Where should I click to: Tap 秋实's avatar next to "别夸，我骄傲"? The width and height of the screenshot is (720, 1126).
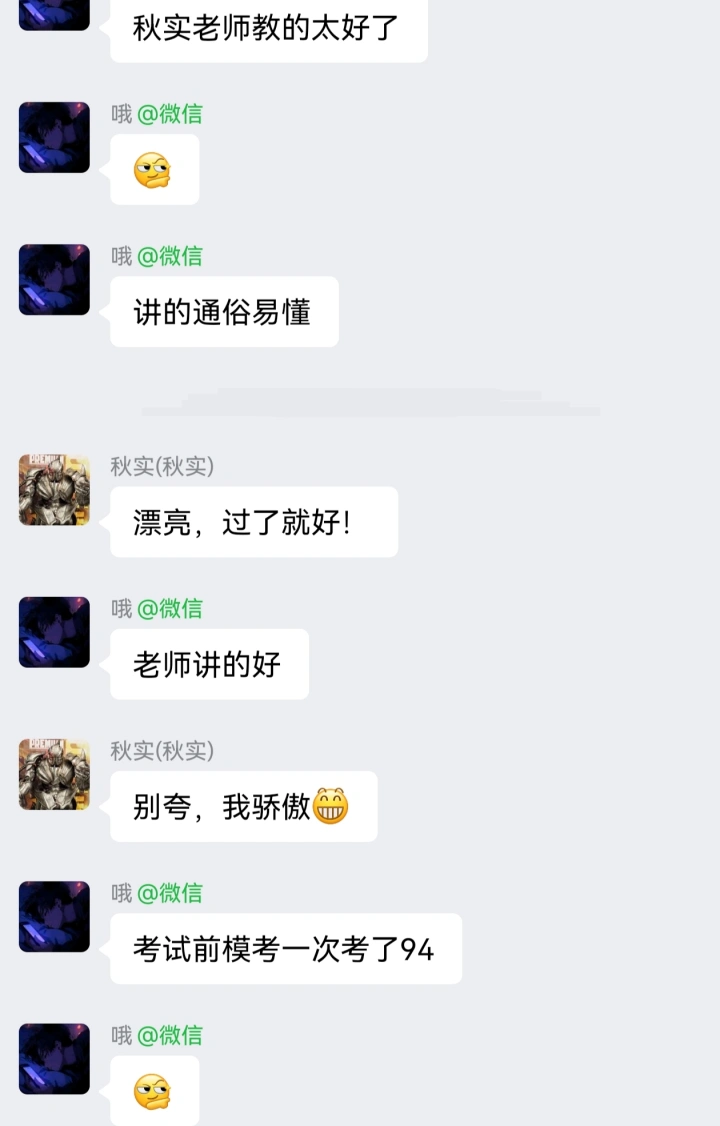pyautogui.click(x=54, y=774)
